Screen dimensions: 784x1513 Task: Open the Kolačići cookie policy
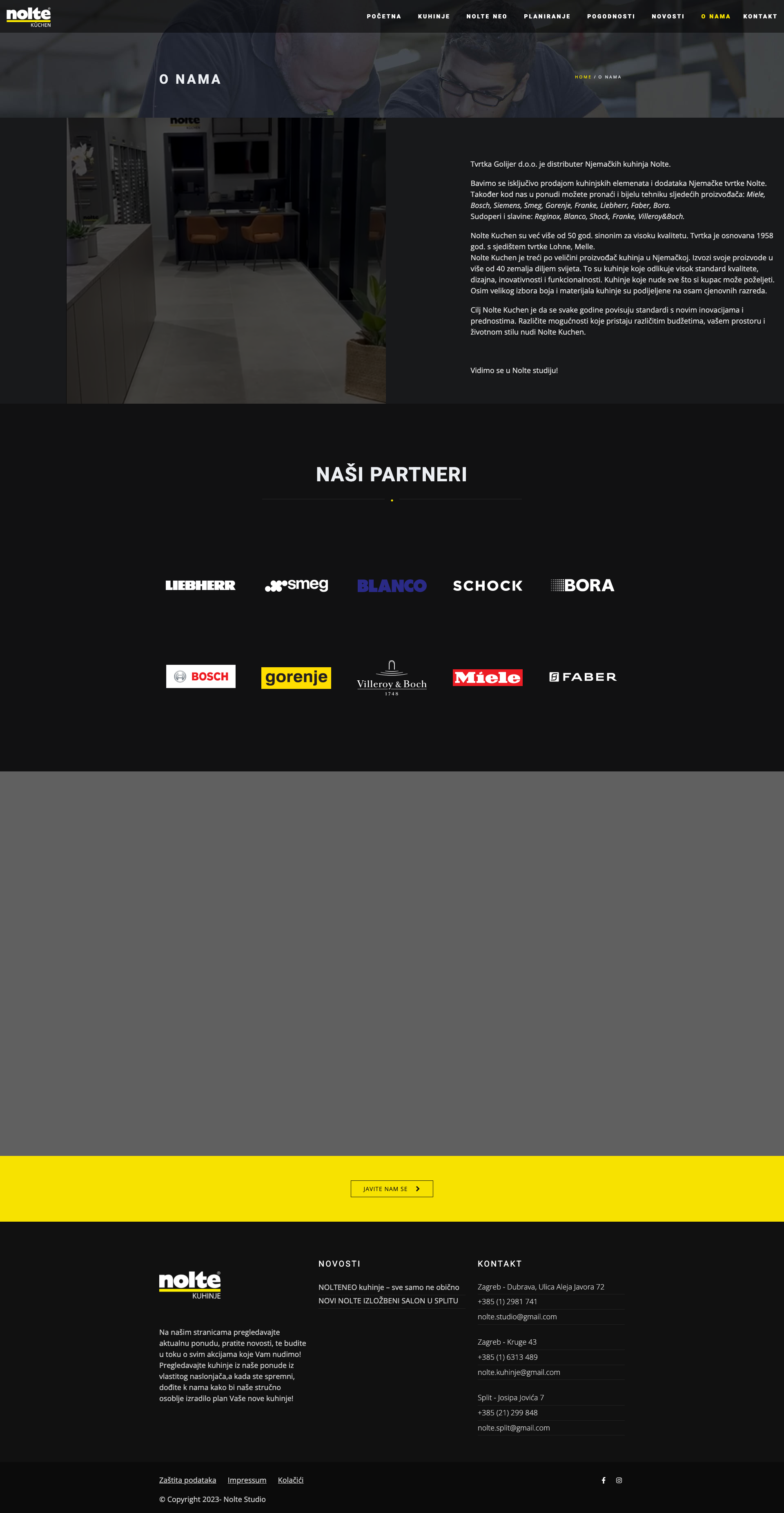[290, 1479]
